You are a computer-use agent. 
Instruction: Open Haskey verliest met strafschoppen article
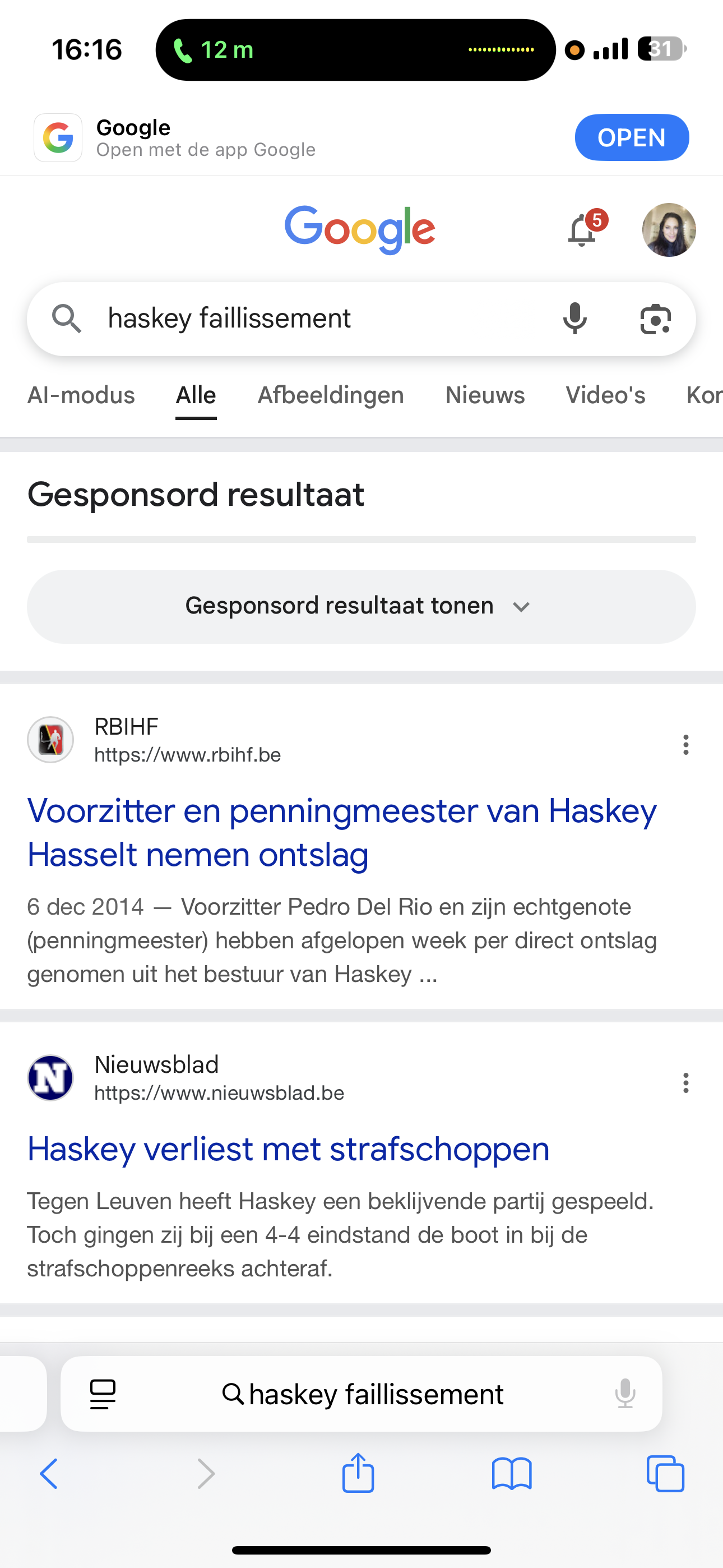(x=289, y=1149)
